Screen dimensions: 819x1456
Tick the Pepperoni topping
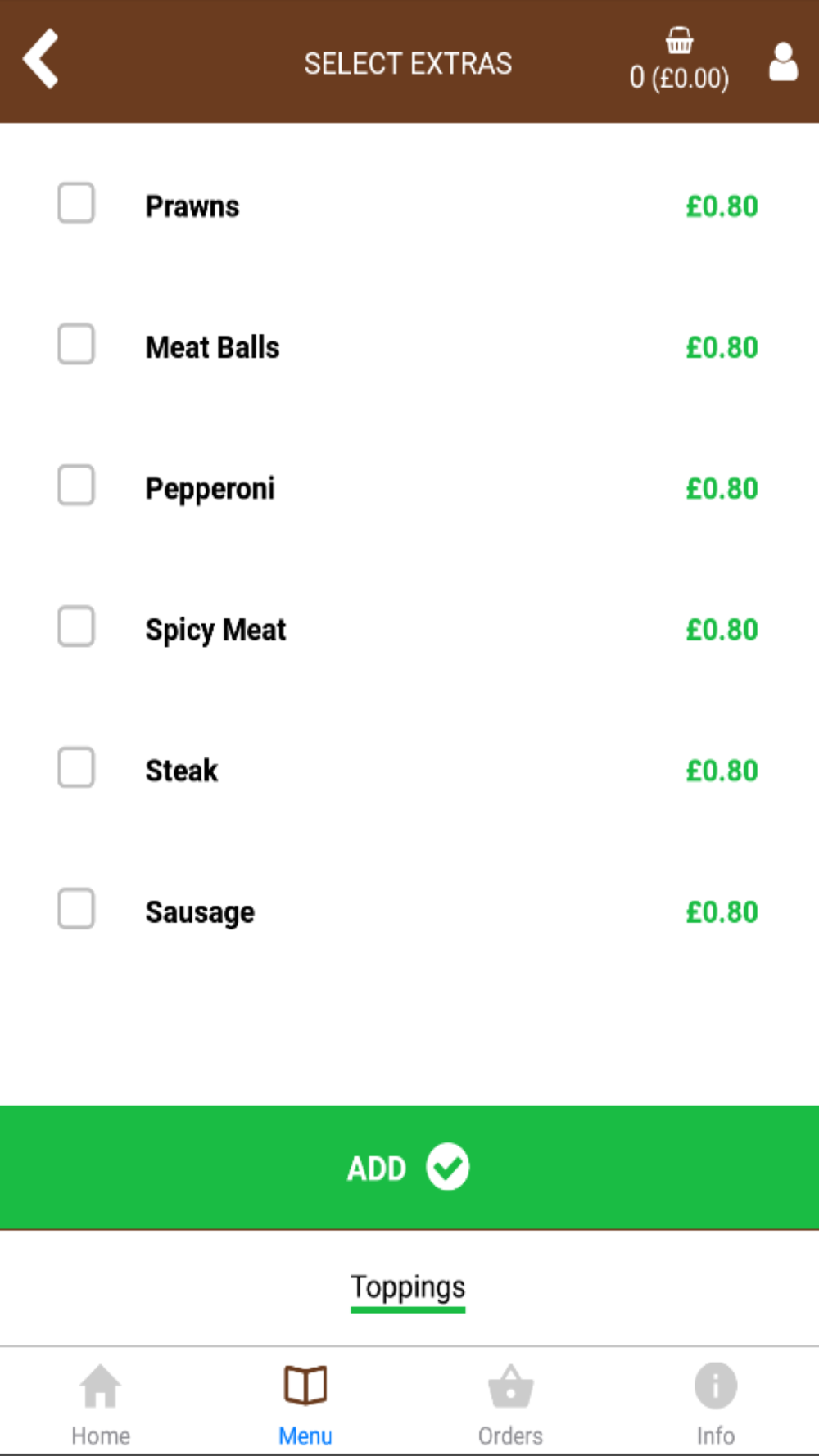coord(76,486)
